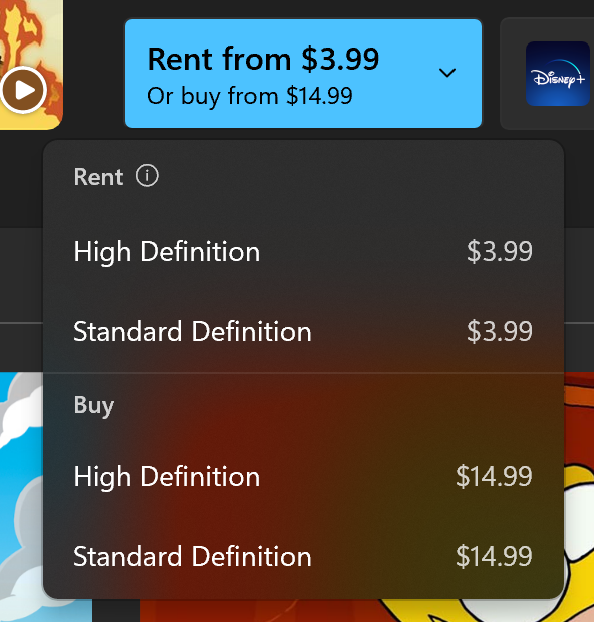Rent in Standard Definition for $3.99
Screen dimensions: 594x622
click(303, 331)
